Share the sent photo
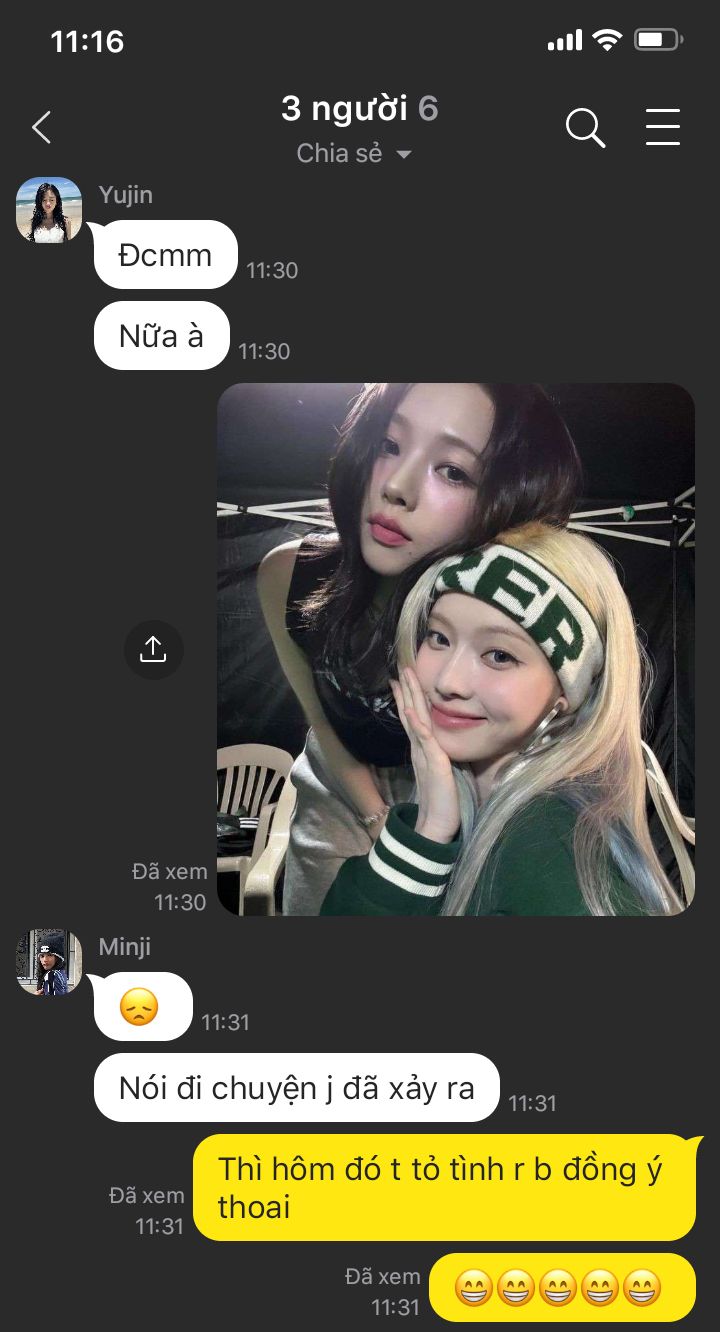The width and height of the screenshot is (720, 1332). (153, 650)
